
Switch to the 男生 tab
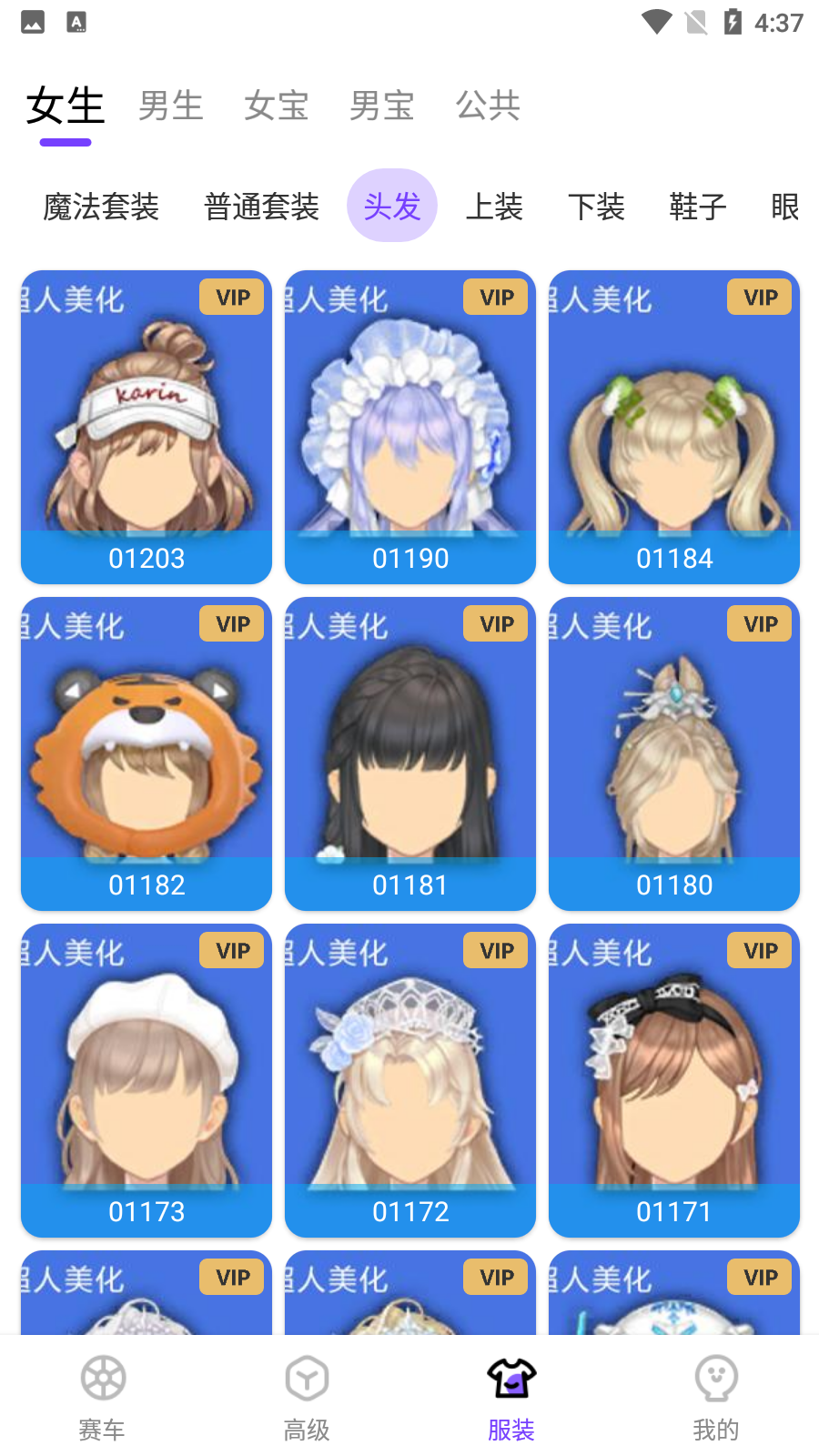171,106
